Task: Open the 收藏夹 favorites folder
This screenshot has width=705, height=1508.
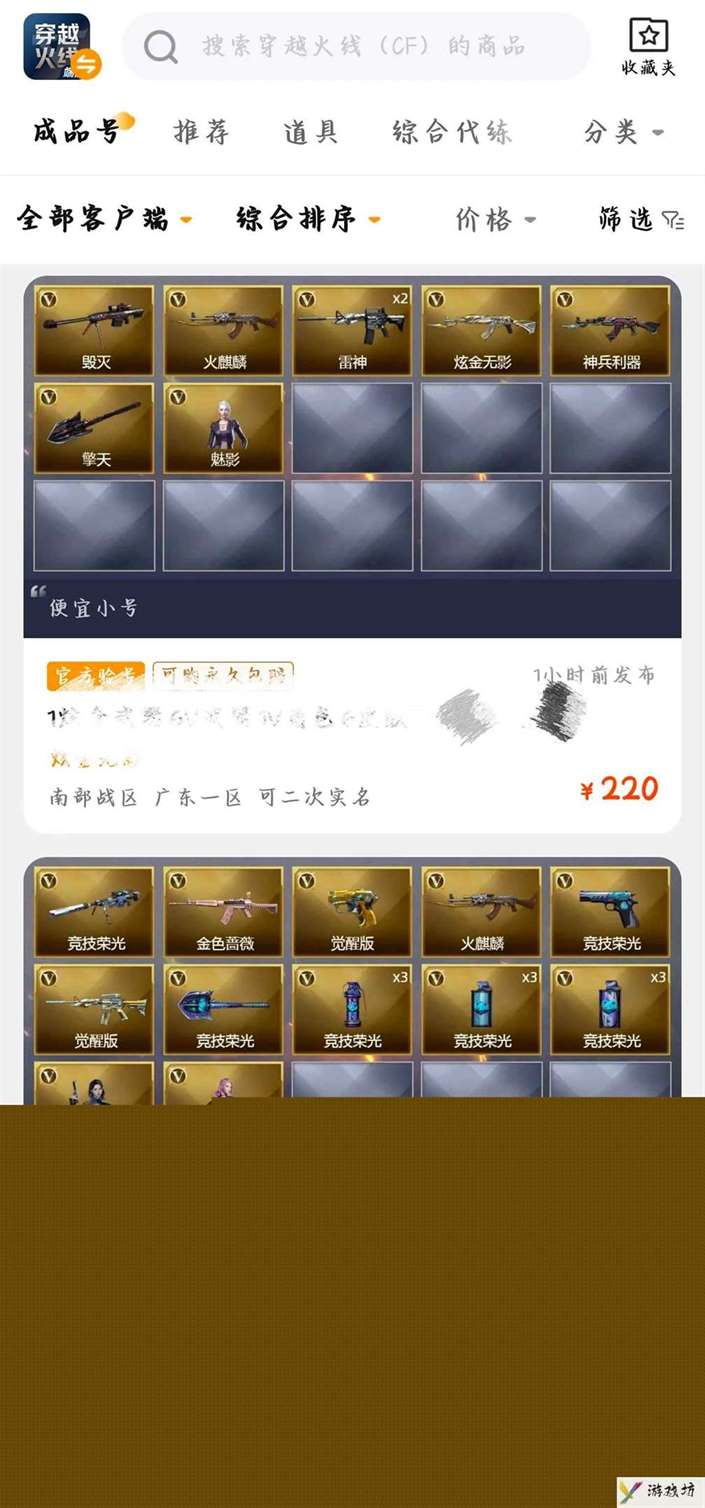Action: [648, 47]
